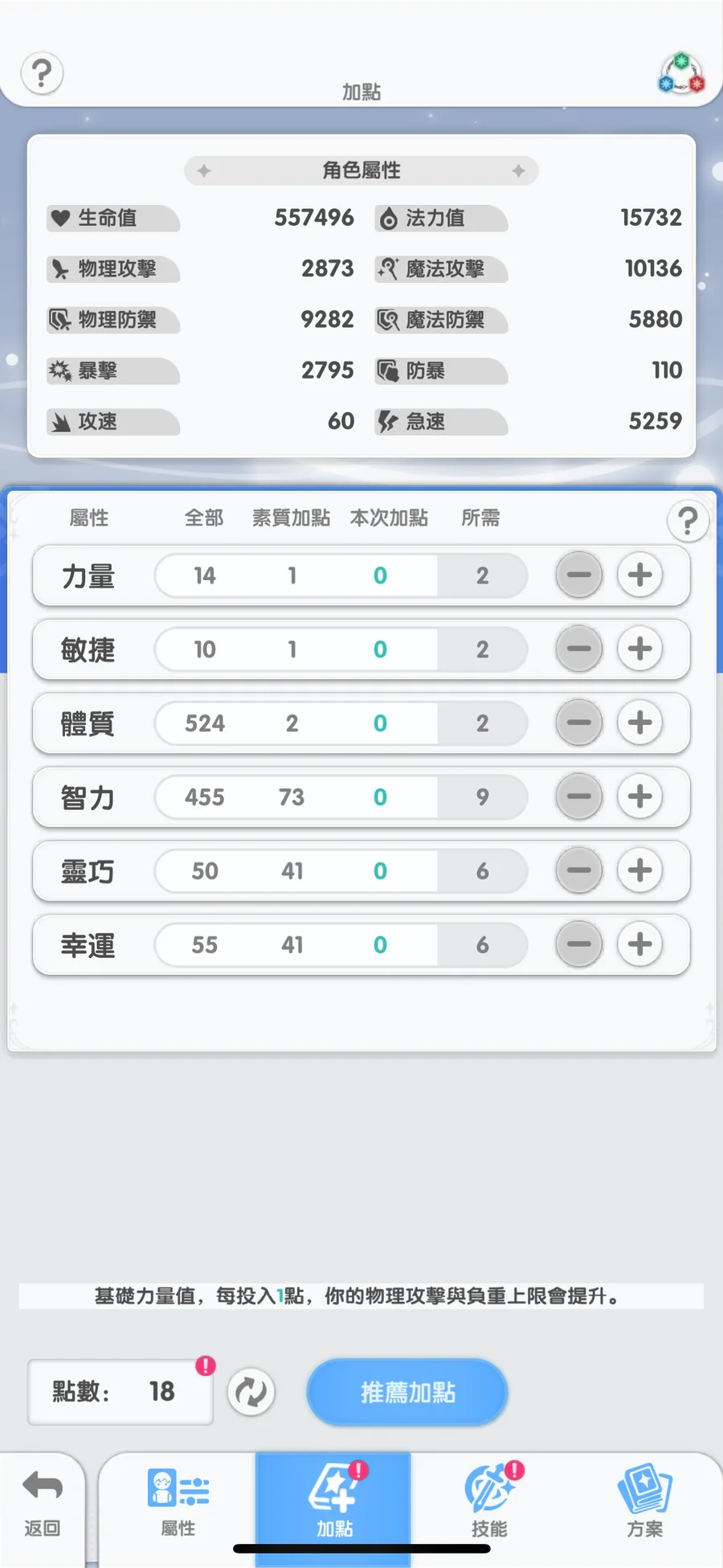This screenshot has width=723, height=1568.
Task: Open the help icon at top left
Action: (x=42, y=74)
